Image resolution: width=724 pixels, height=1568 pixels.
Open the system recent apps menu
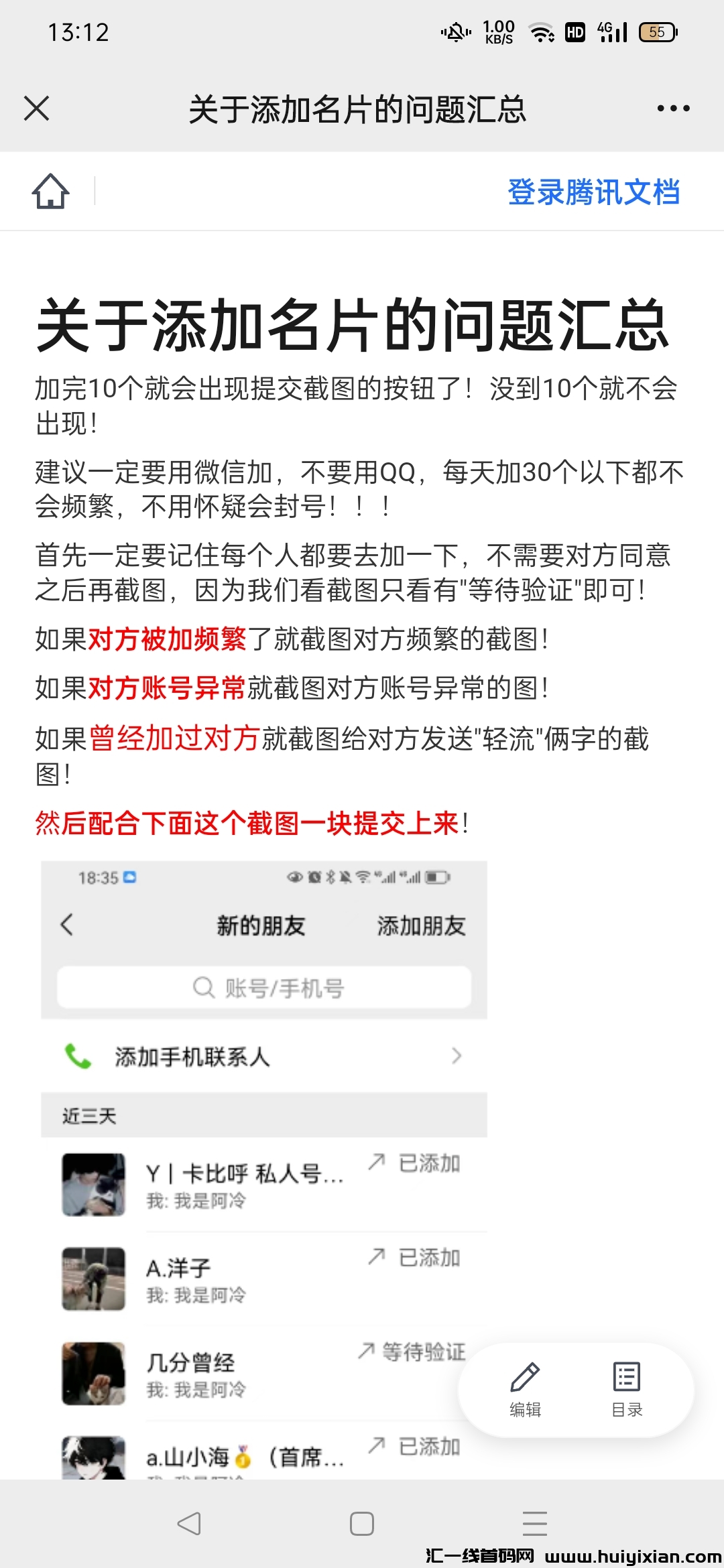coord(534,1524)
